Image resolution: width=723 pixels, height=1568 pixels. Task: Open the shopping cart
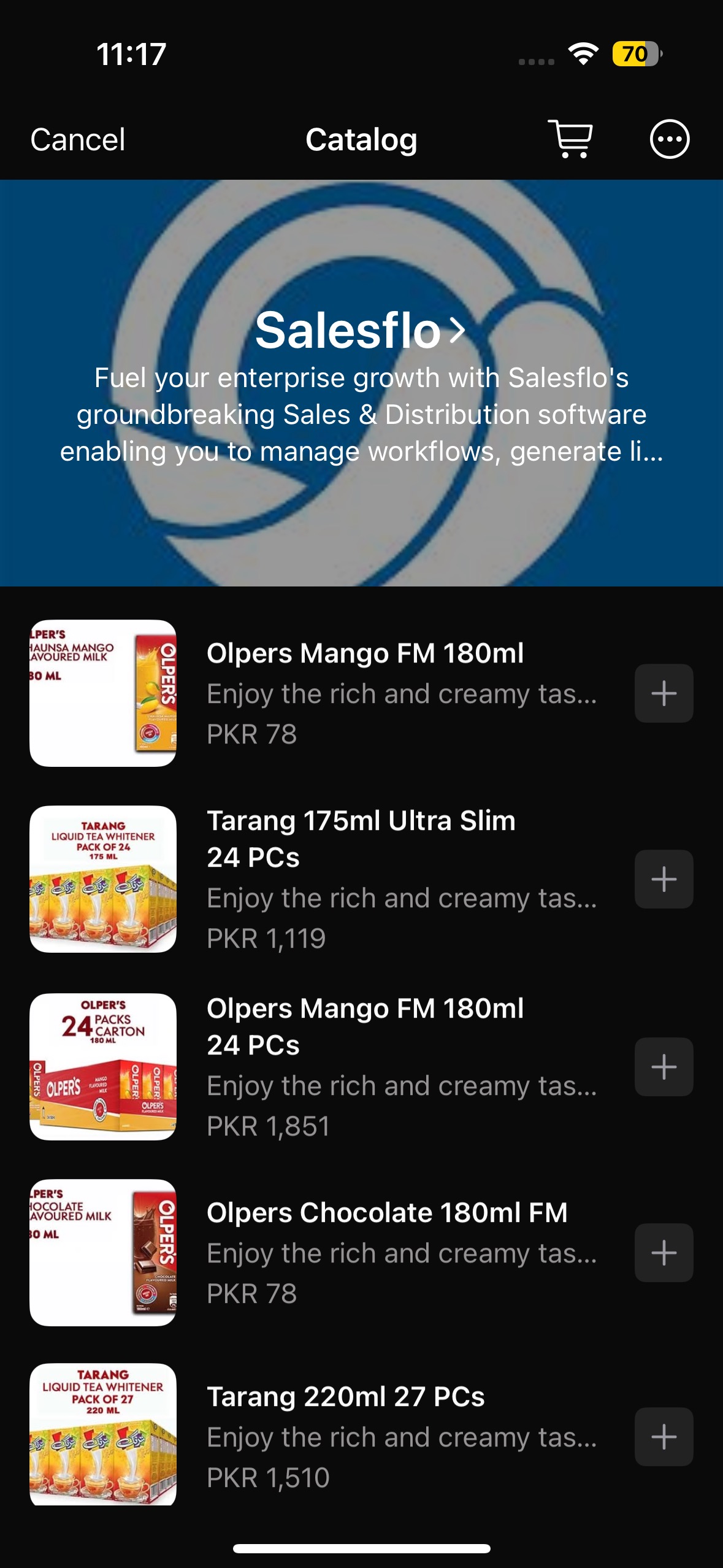tap(570, 139)
